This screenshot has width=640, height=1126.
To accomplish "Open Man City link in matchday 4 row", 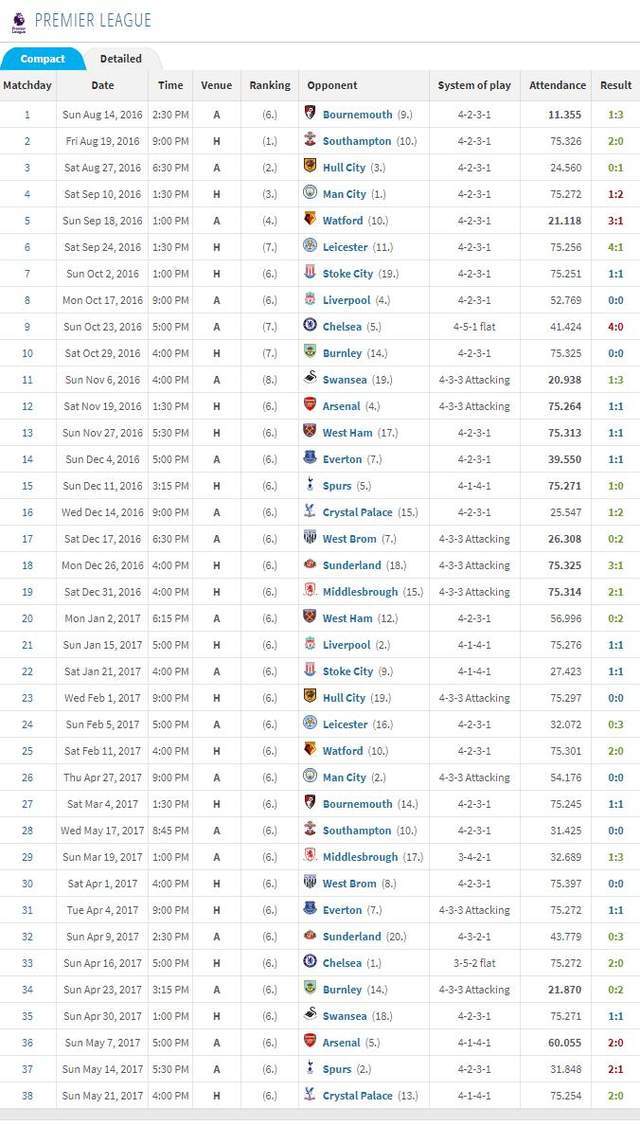I will pyautogui.click(x=344, y=194).
